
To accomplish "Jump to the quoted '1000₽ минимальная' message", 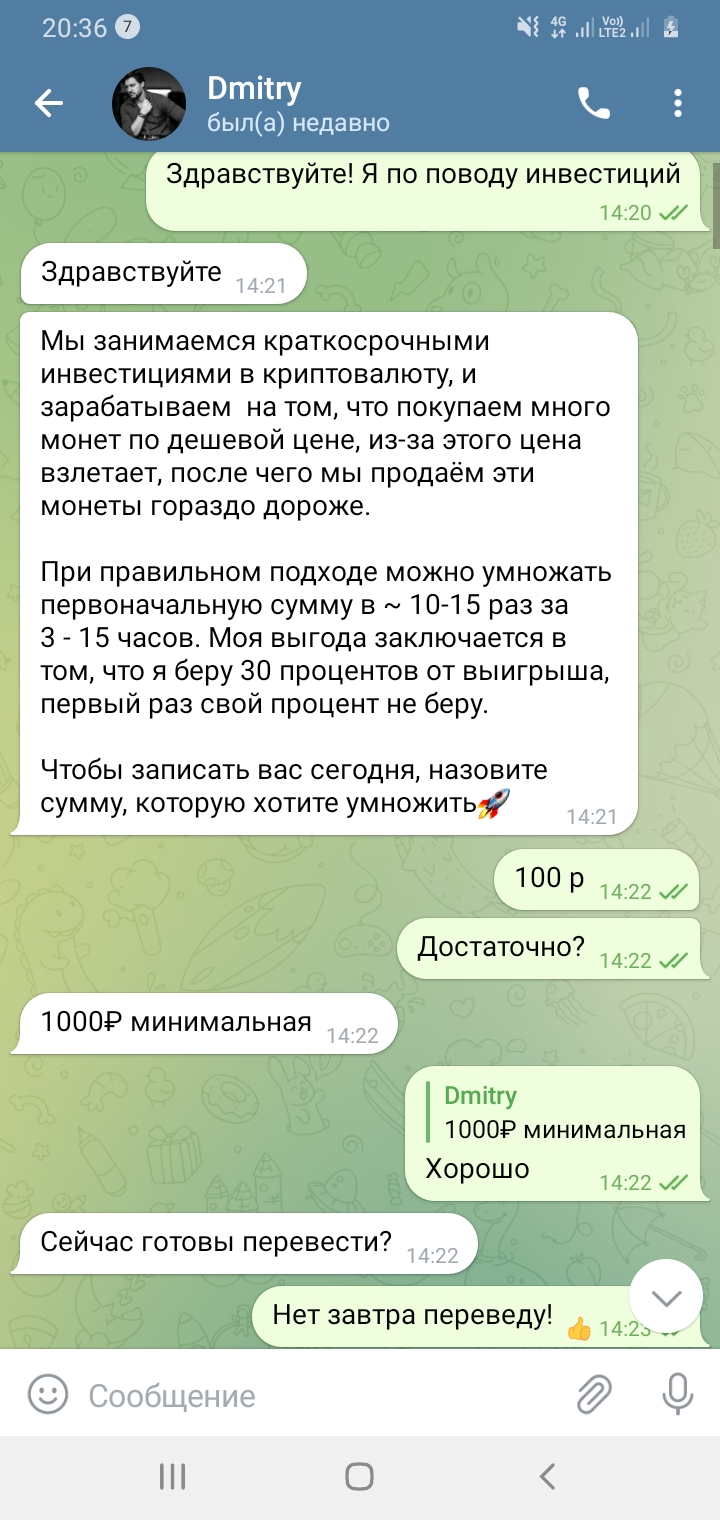I will coord(558,1113).
